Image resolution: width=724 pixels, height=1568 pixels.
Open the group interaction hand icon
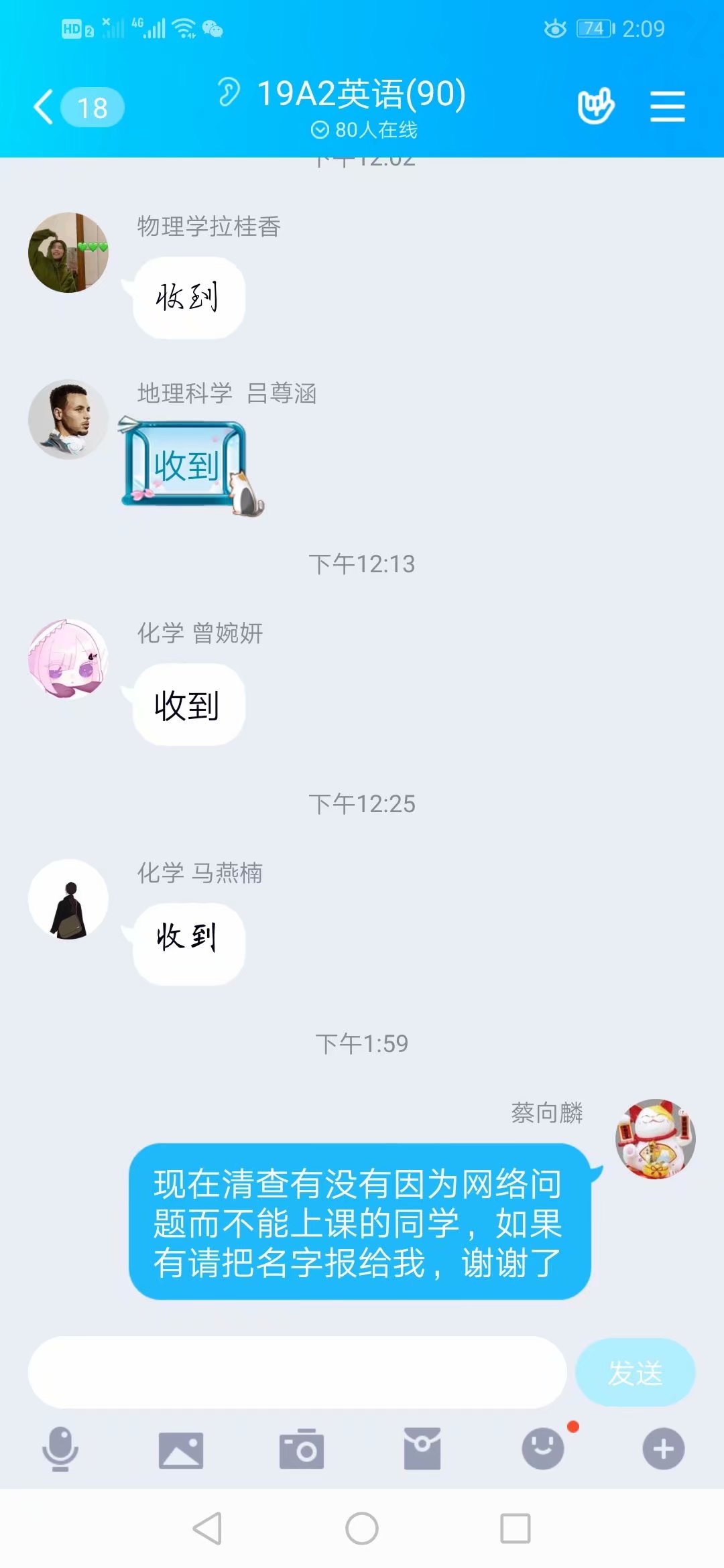[x=595, y=106]
